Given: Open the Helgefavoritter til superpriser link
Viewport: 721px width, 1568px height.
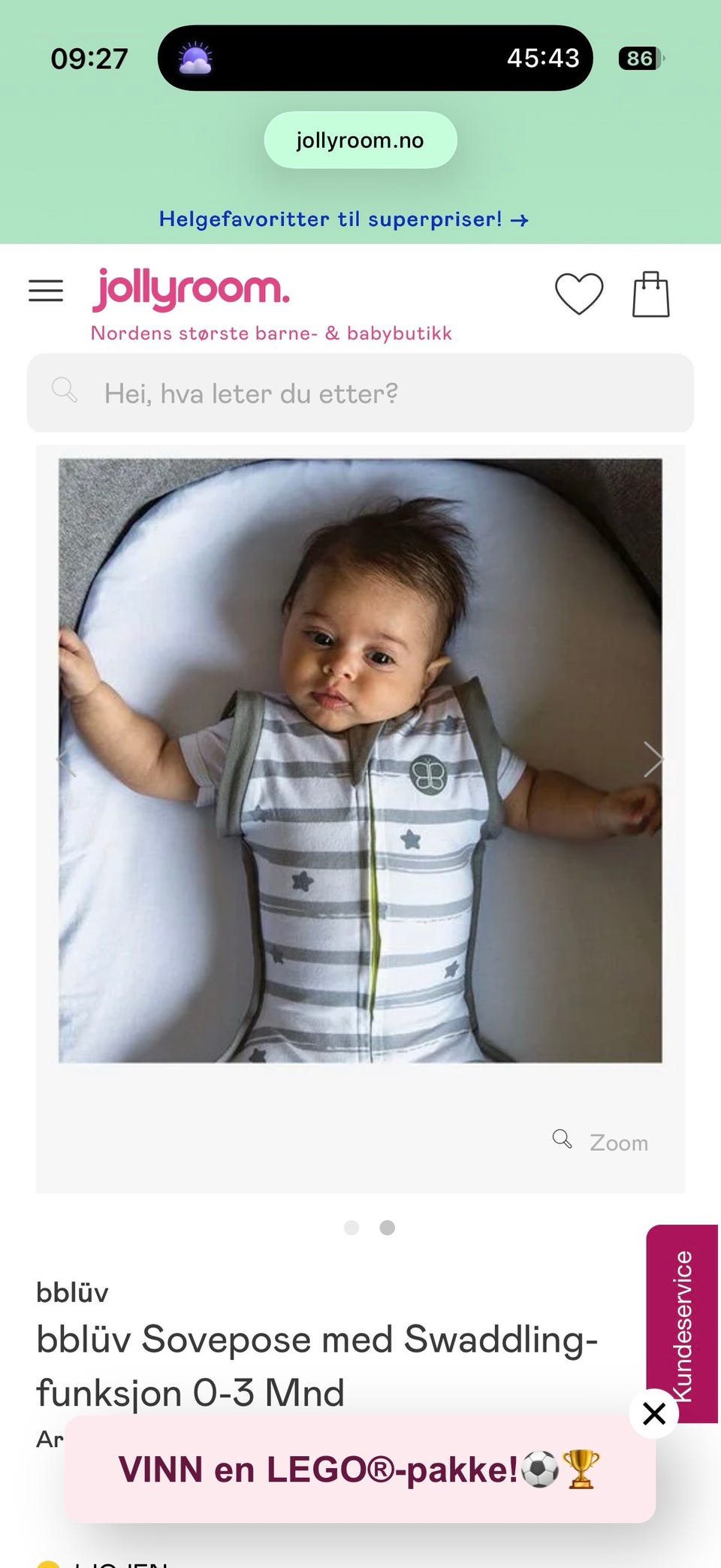Looking at the screenshot, I should point(344,219).
